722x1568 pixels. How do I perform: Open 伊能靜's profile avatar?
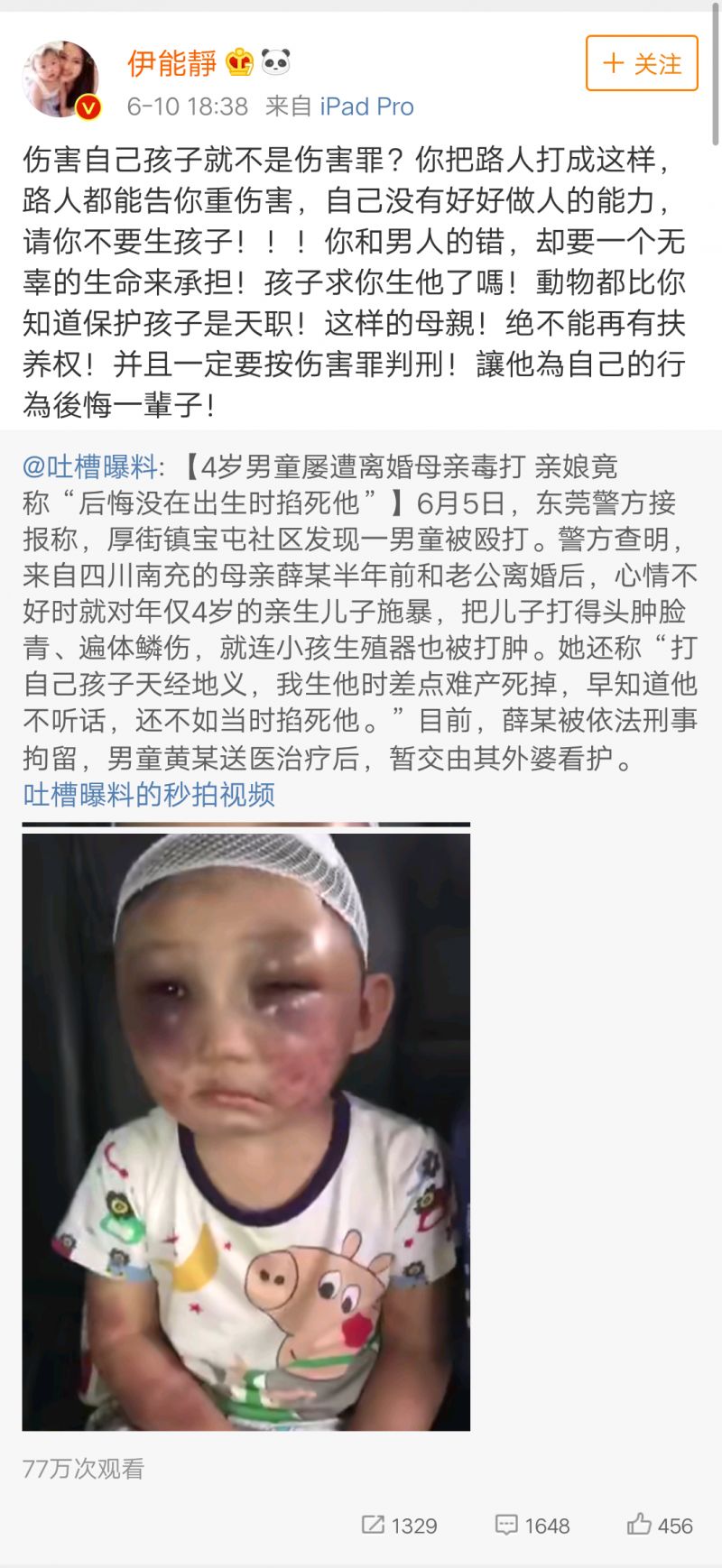60,79
